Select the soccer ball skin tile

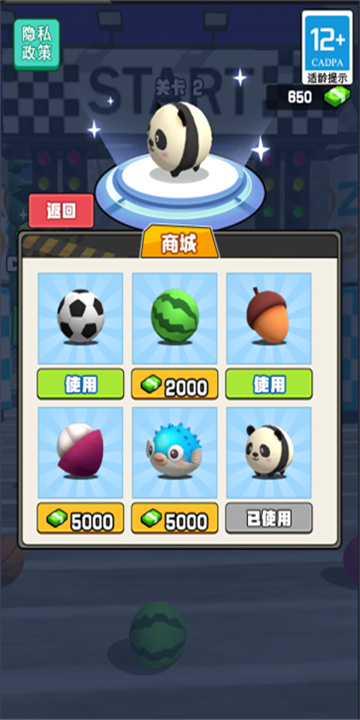point(80,319)
